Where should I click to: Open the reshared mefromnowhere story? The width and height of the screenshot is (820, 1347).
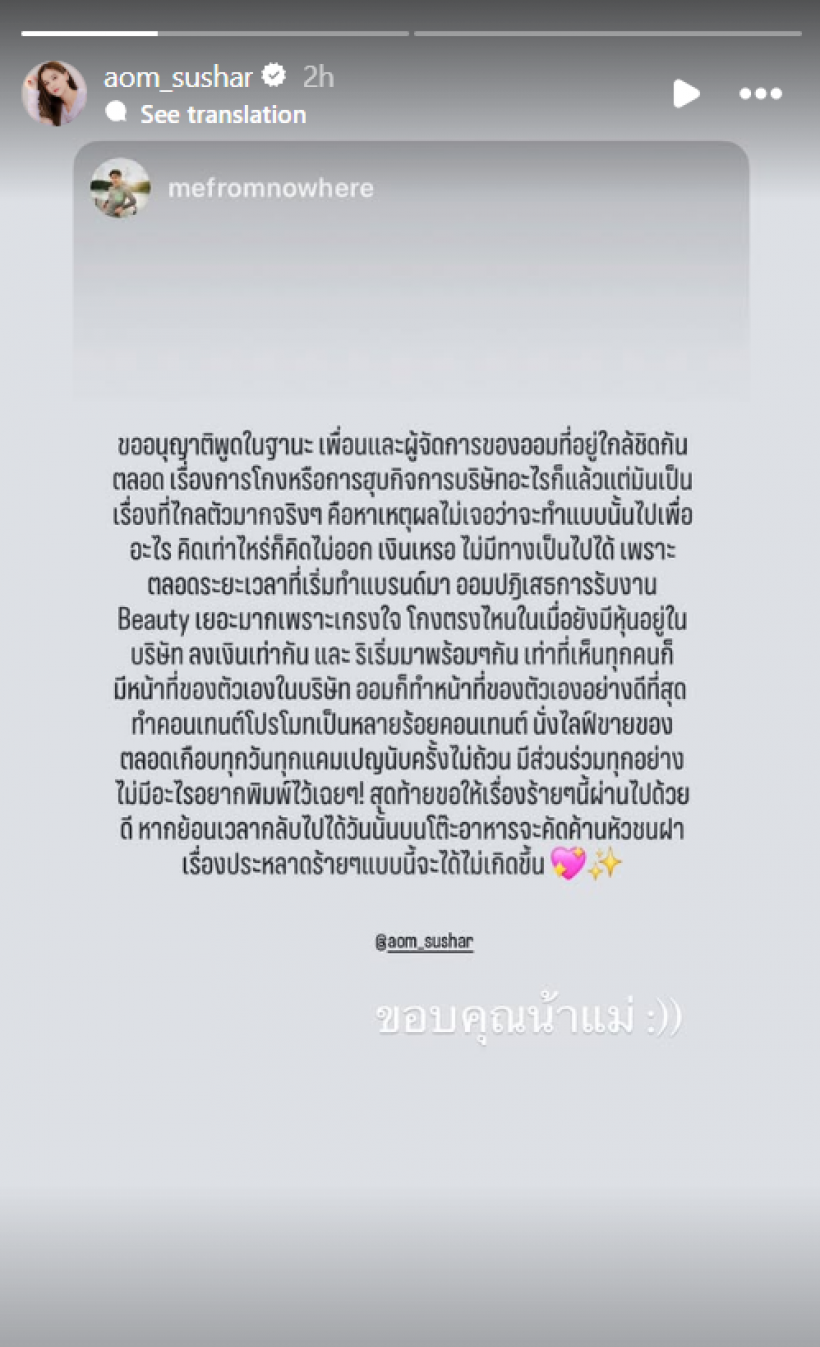(x=270, y=188)
